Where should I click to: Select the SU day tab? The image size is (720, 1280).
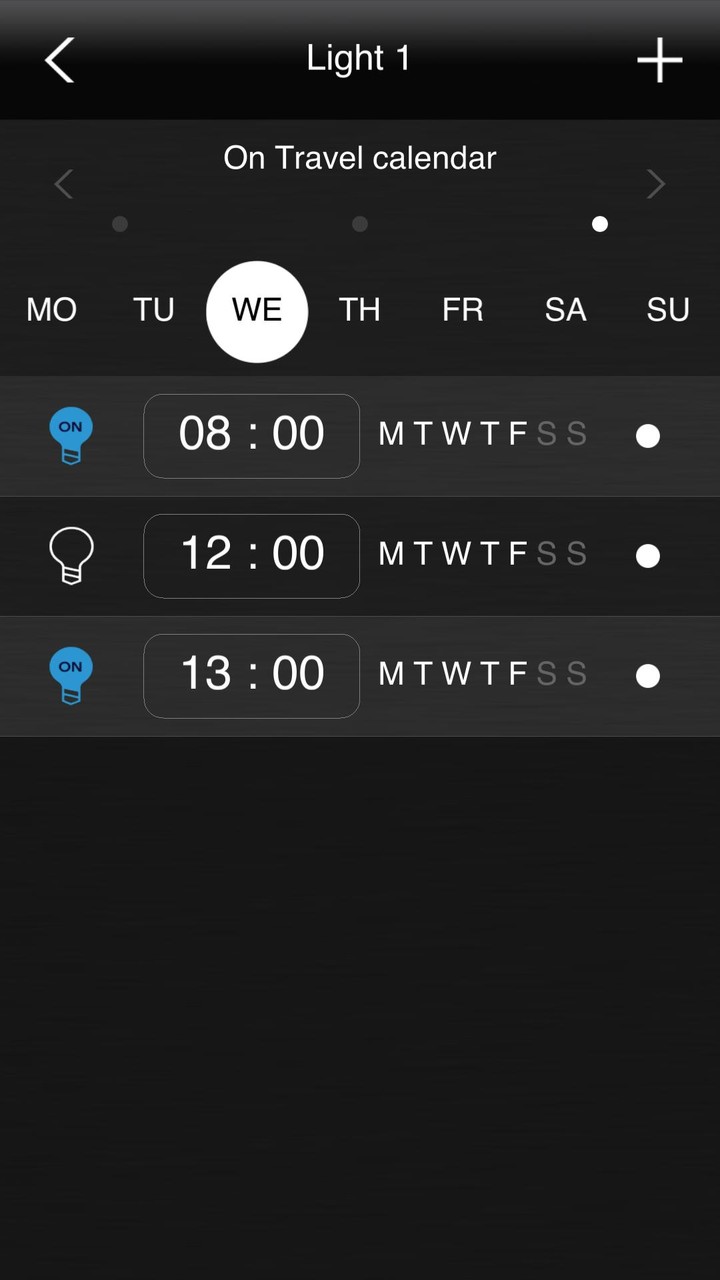[668, 310]
